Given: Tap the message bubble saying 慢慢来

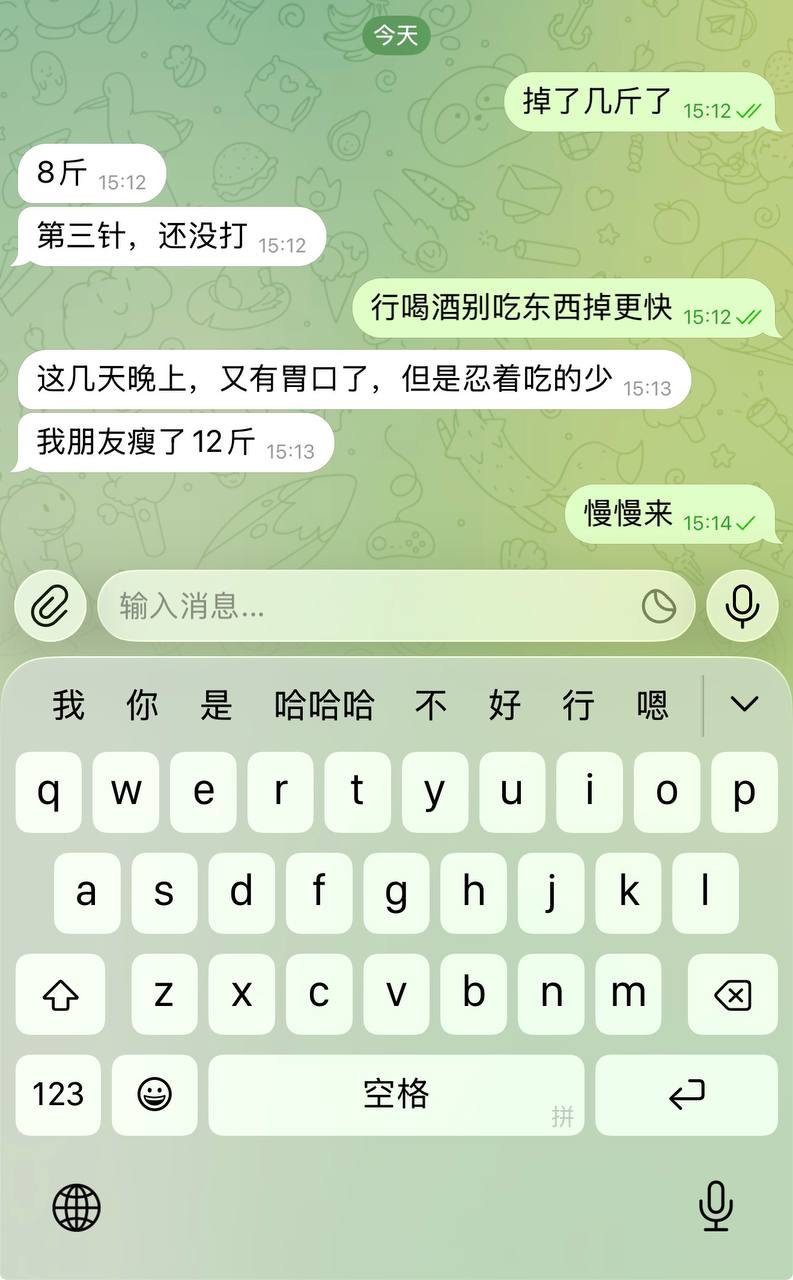Looking at the screenshot, I should point(670,513).
